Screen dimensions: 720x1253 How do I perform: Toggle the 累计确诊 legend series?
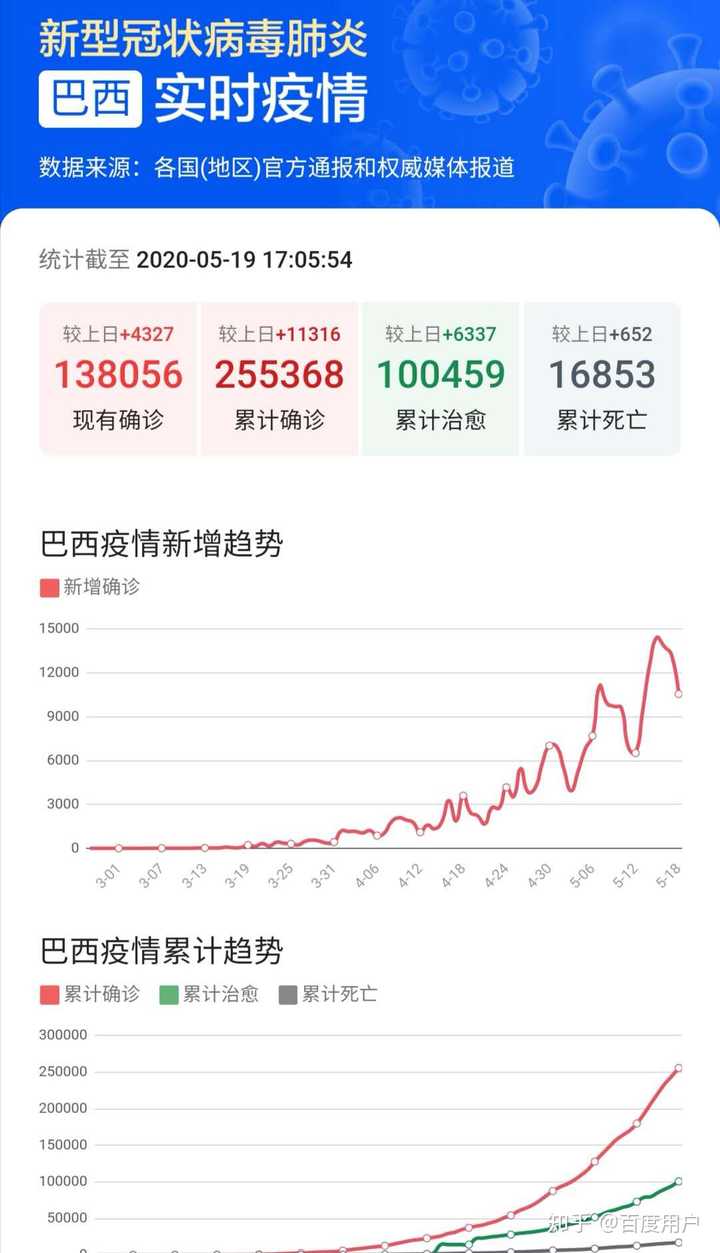point(90,995)
